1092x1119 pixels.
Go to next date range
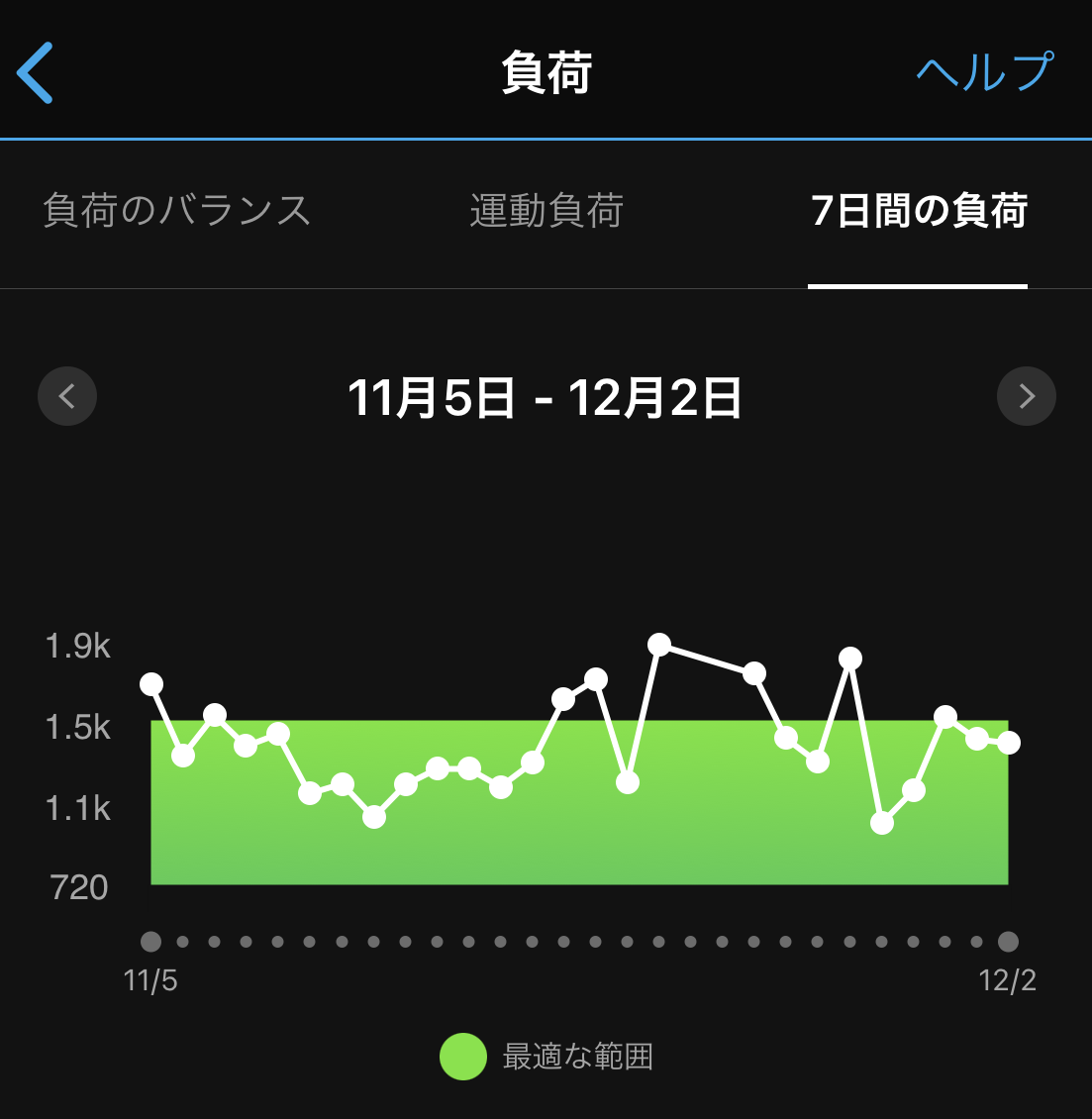(x=1026, y=397)
